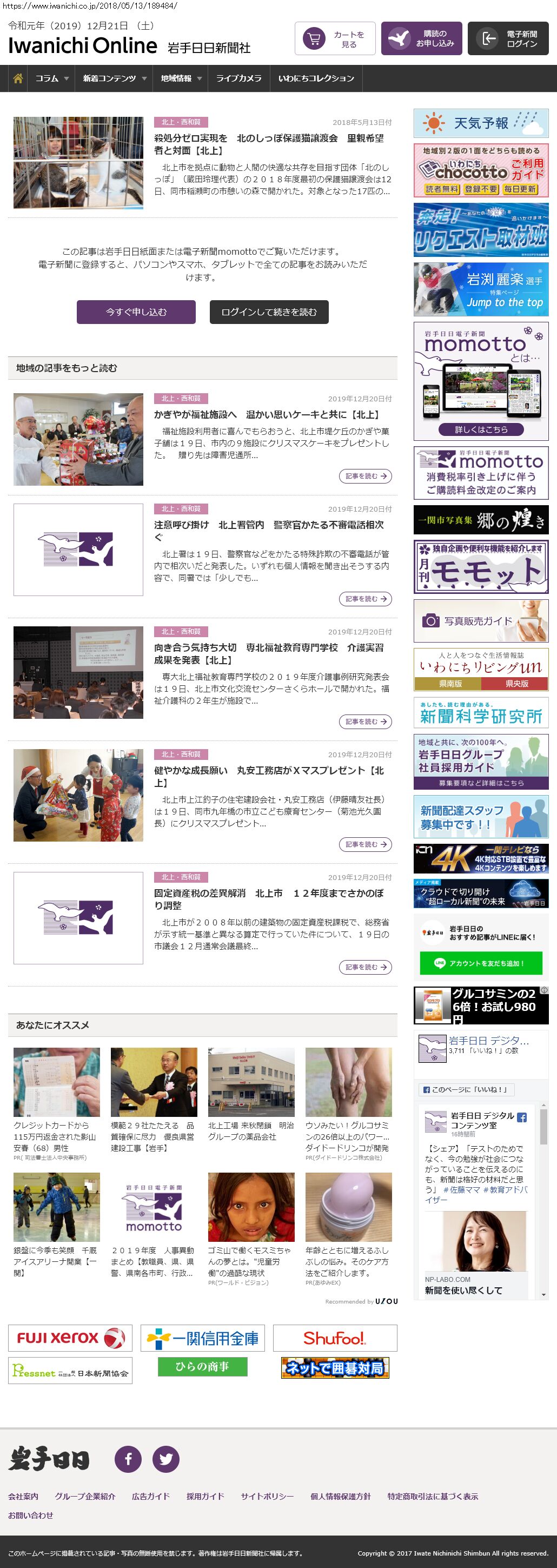
Task: Tap ログインして続きを読む button
Action: 269,312
